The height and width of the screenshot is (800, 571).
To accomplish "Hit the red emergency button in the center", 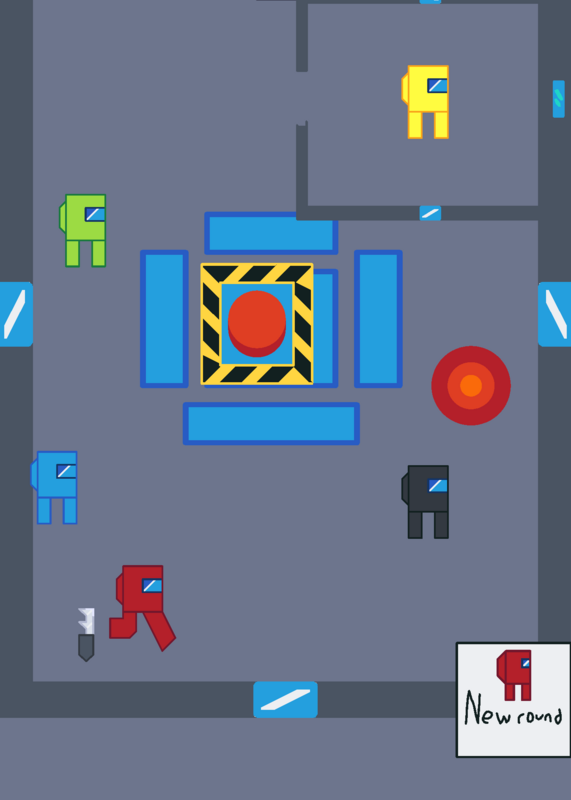I will click(x=257, y=323).
